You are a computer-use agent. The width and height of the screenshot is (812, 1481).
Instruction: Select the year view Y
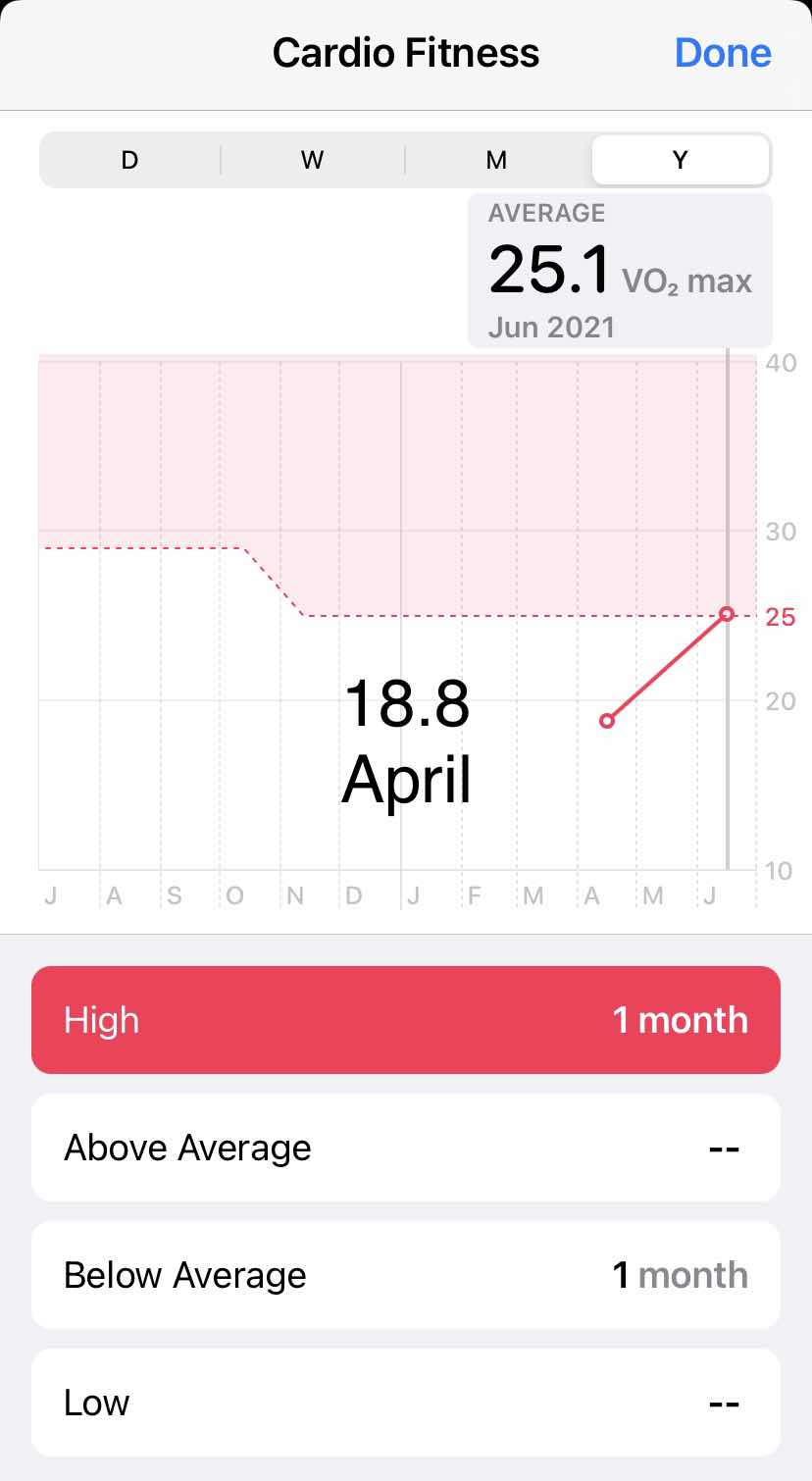click(680, 160)
